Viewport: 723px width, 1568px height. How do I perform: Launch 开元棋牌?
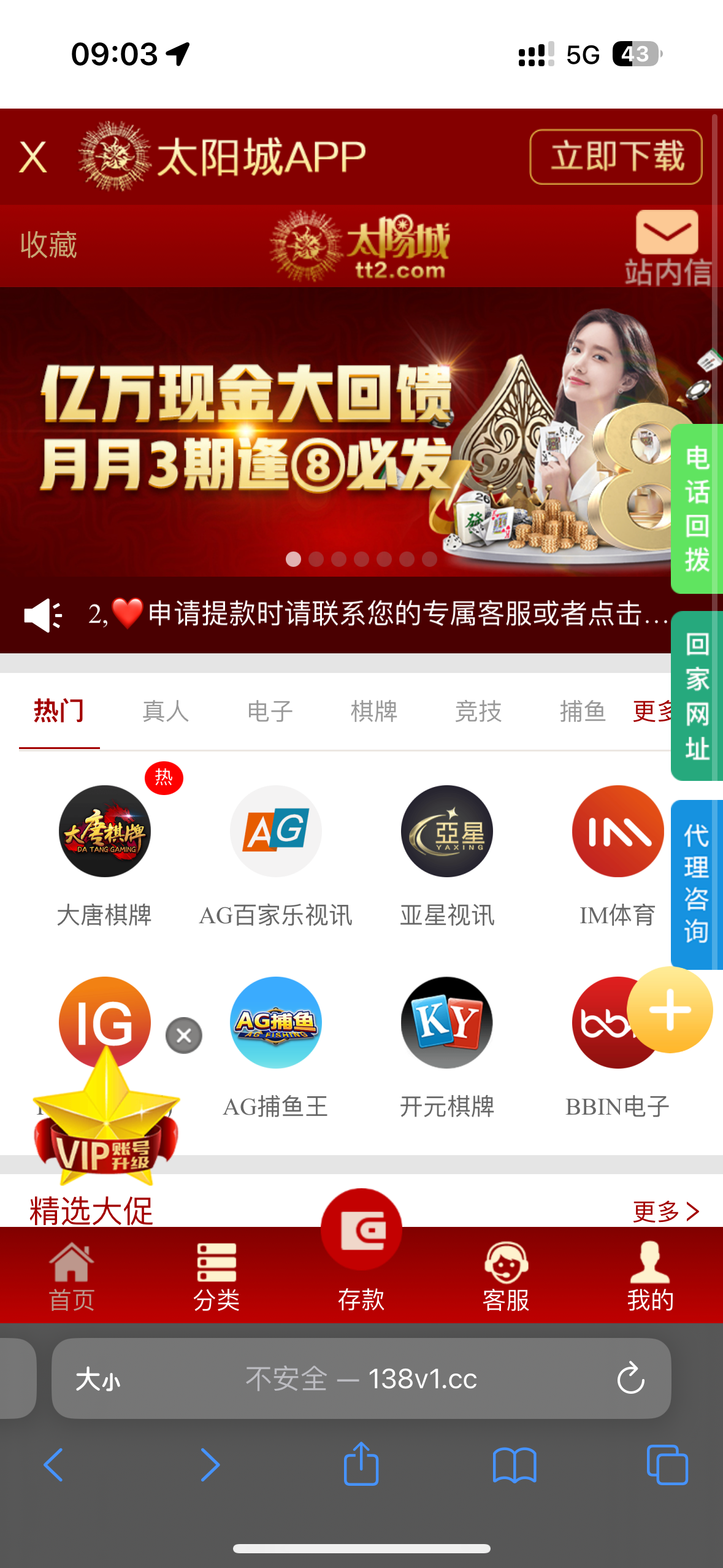pyautogui.click(x=446, y=1023)
